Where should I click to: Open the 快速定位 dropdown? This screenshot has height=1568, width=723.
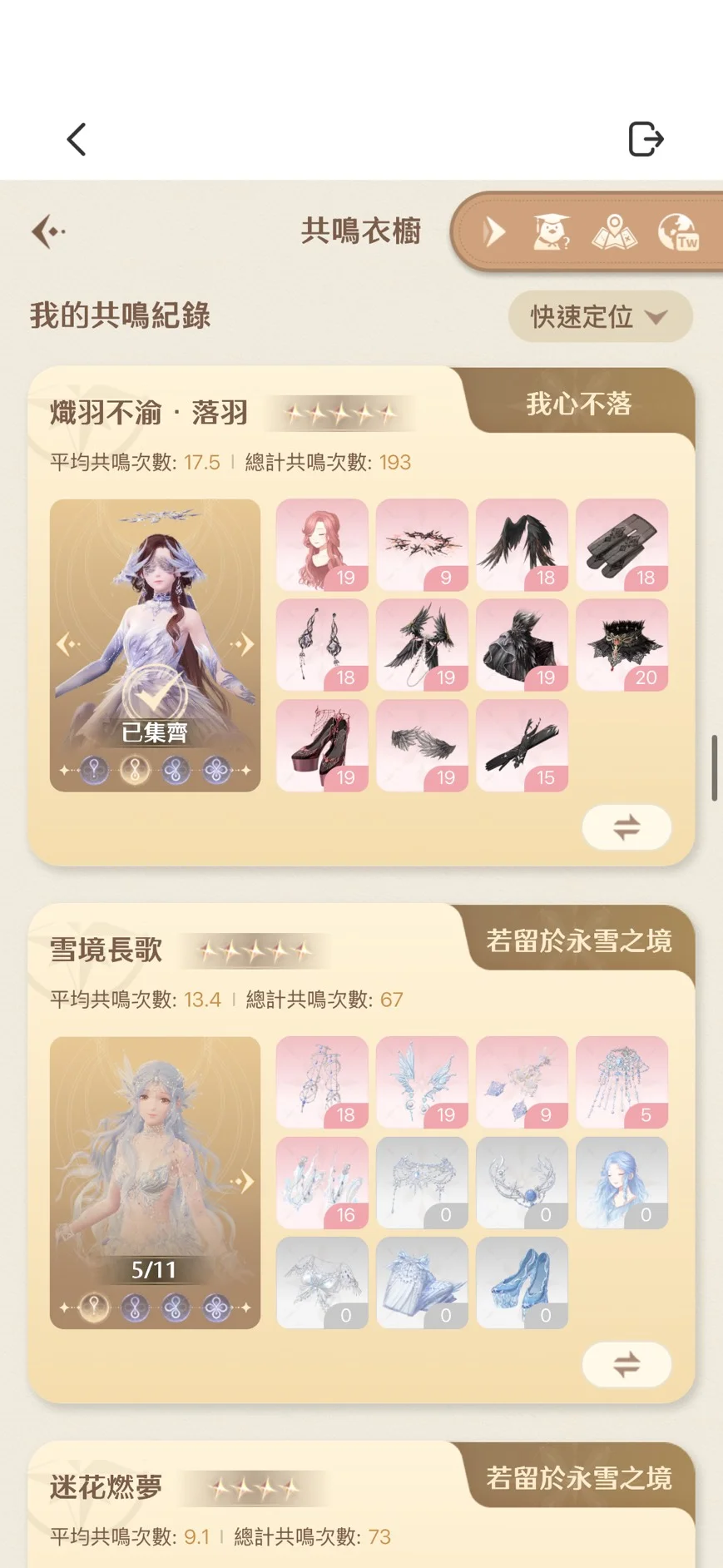(600, 316)
